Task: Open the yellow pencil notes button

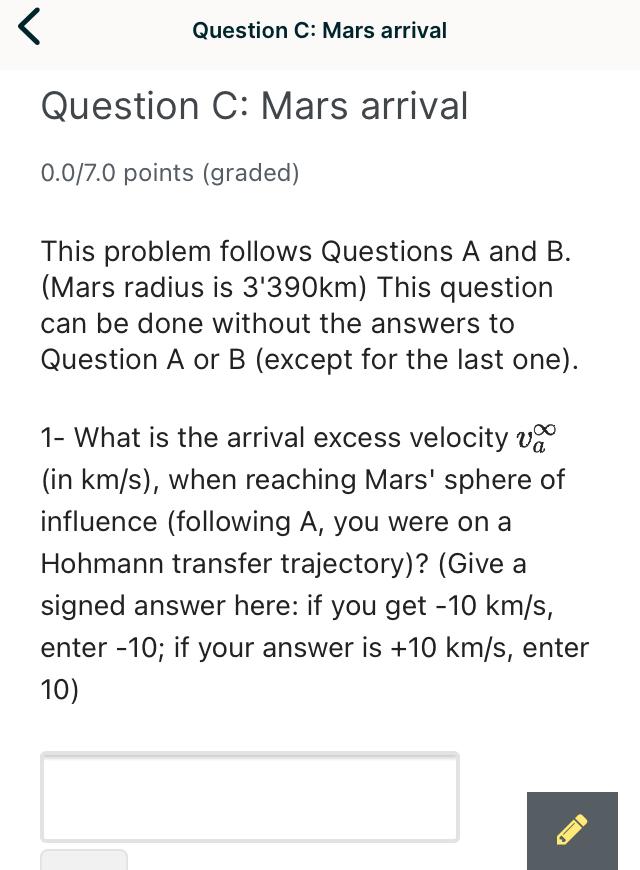Action: [x=572, y=829]
